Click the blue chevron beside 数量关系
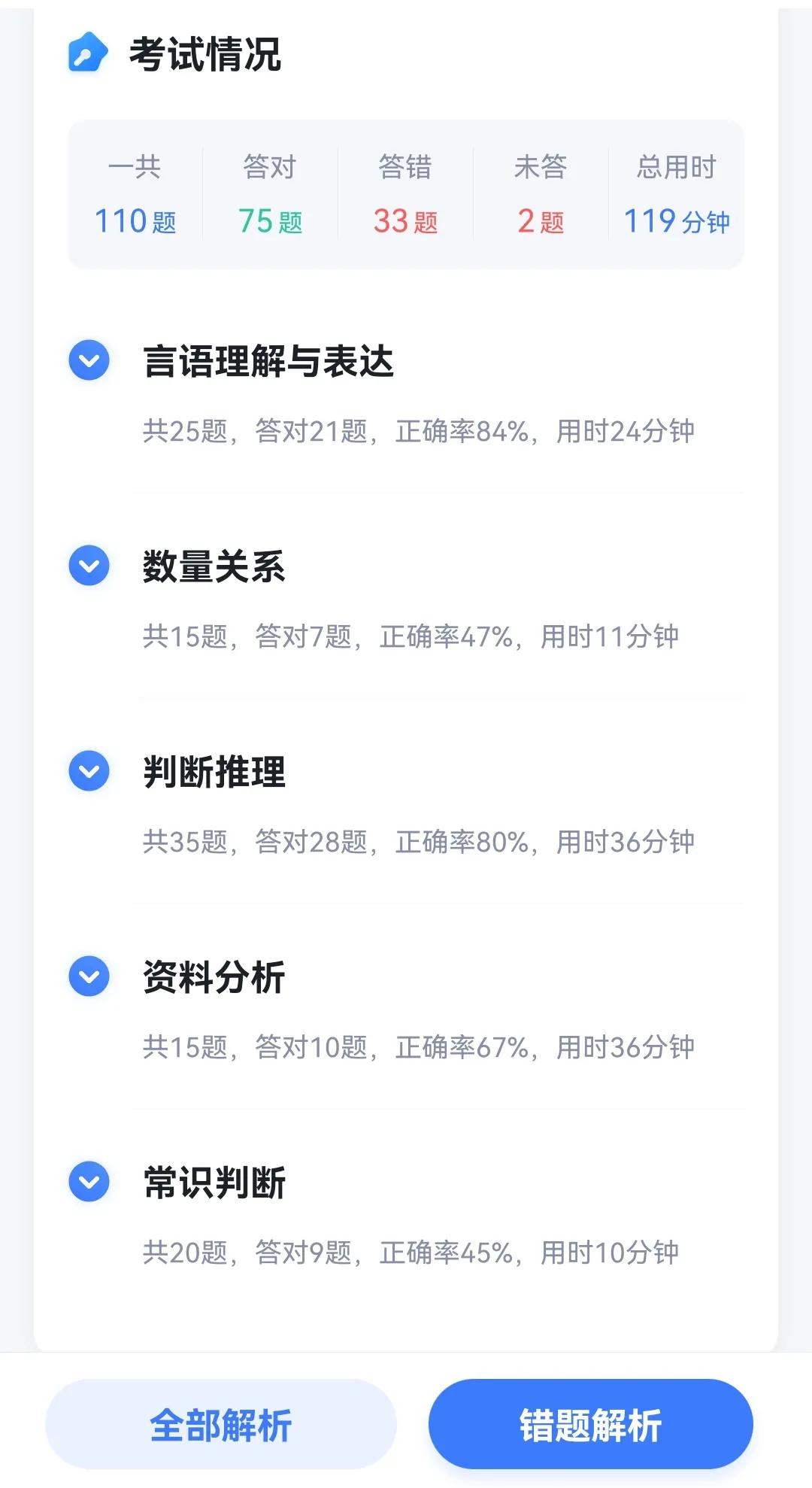 tap(88, 567)
